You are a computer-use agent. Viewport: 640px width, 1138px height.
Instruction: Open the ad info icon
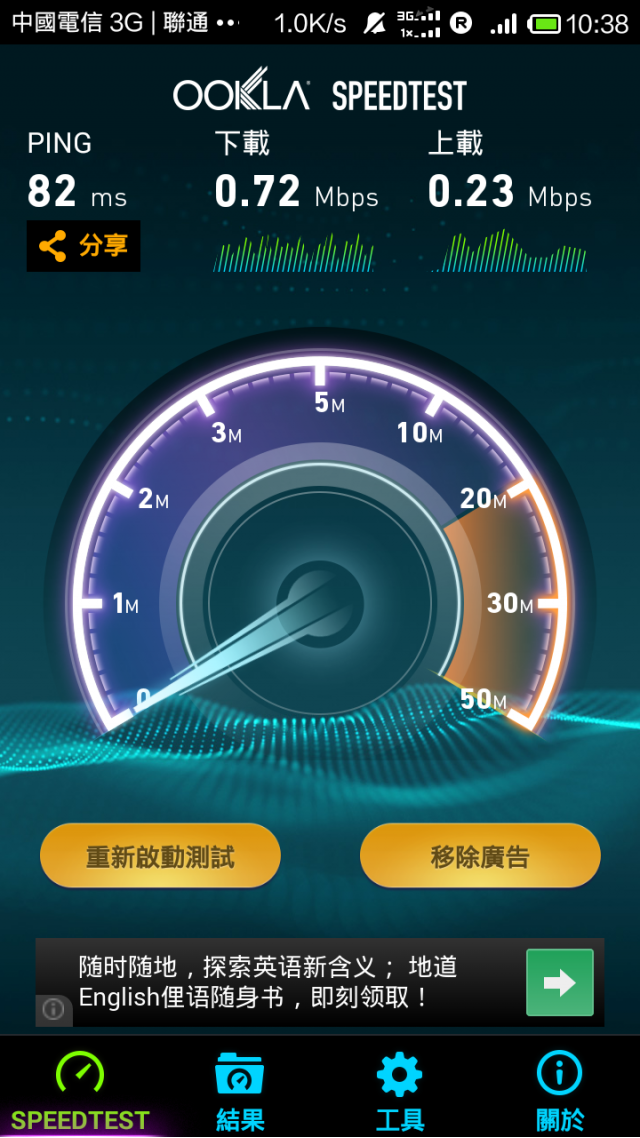click(x=54, y=1010)
